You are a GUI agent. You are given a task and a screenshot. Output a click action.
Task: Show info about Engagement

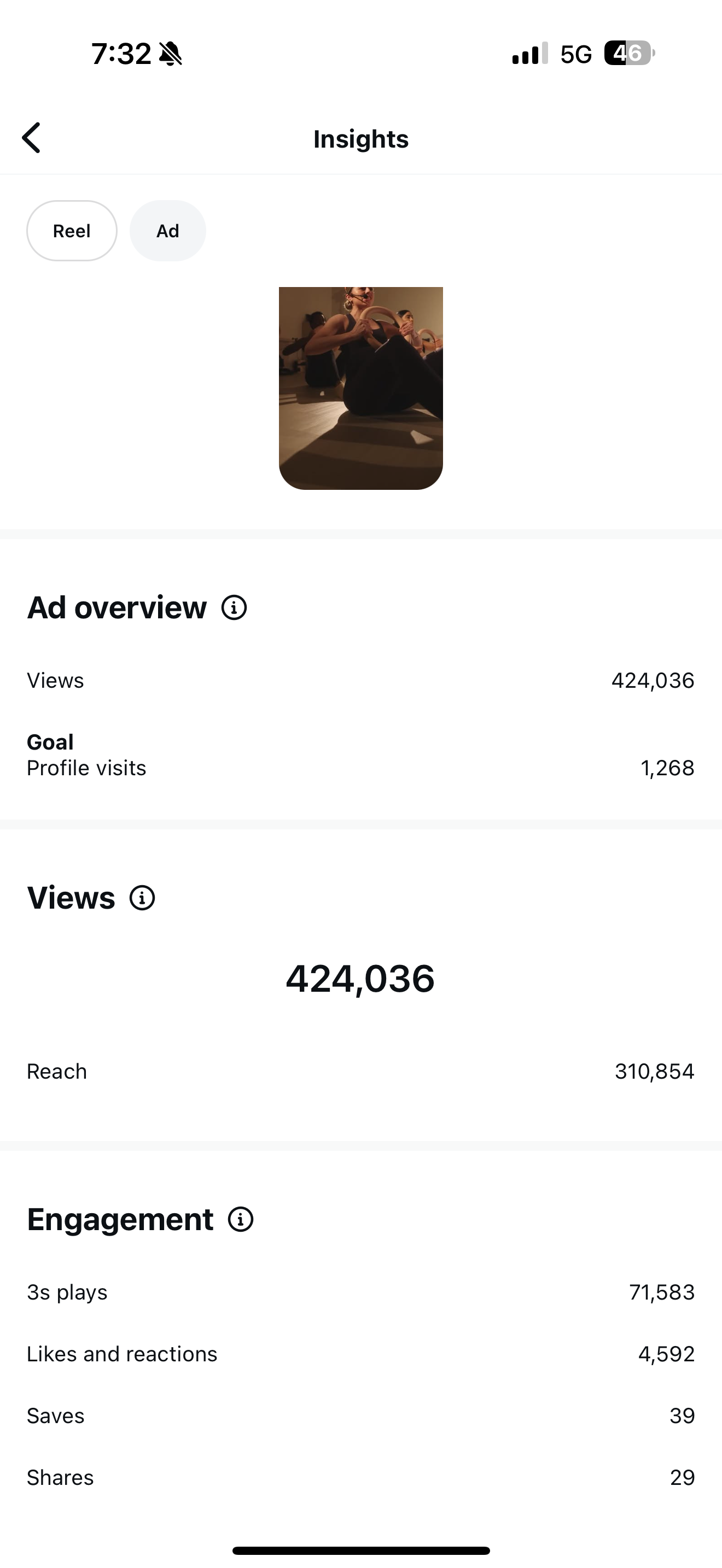[241, 1219]
